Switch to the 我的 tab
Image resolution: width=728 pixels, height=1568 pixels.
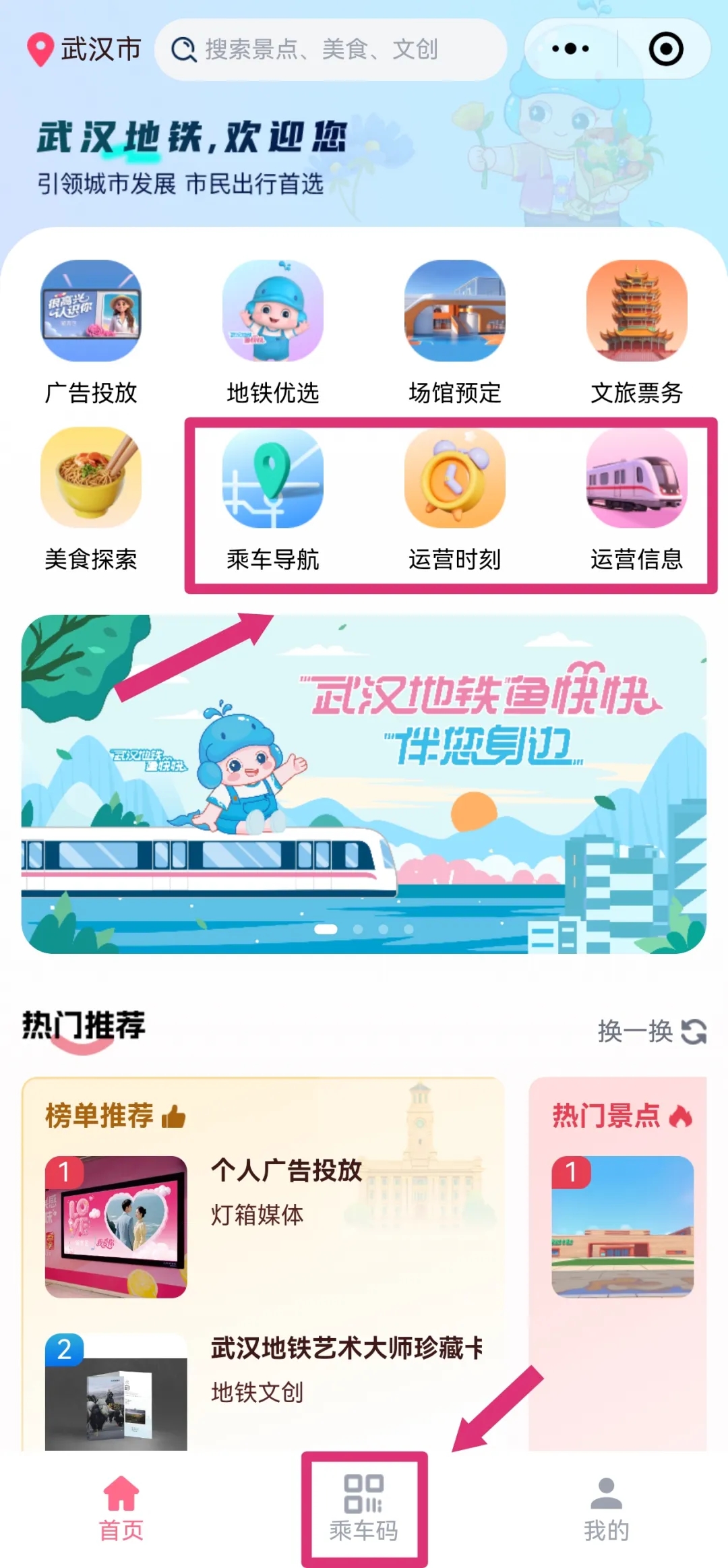pyautogui.click(x=606, y=1509)
